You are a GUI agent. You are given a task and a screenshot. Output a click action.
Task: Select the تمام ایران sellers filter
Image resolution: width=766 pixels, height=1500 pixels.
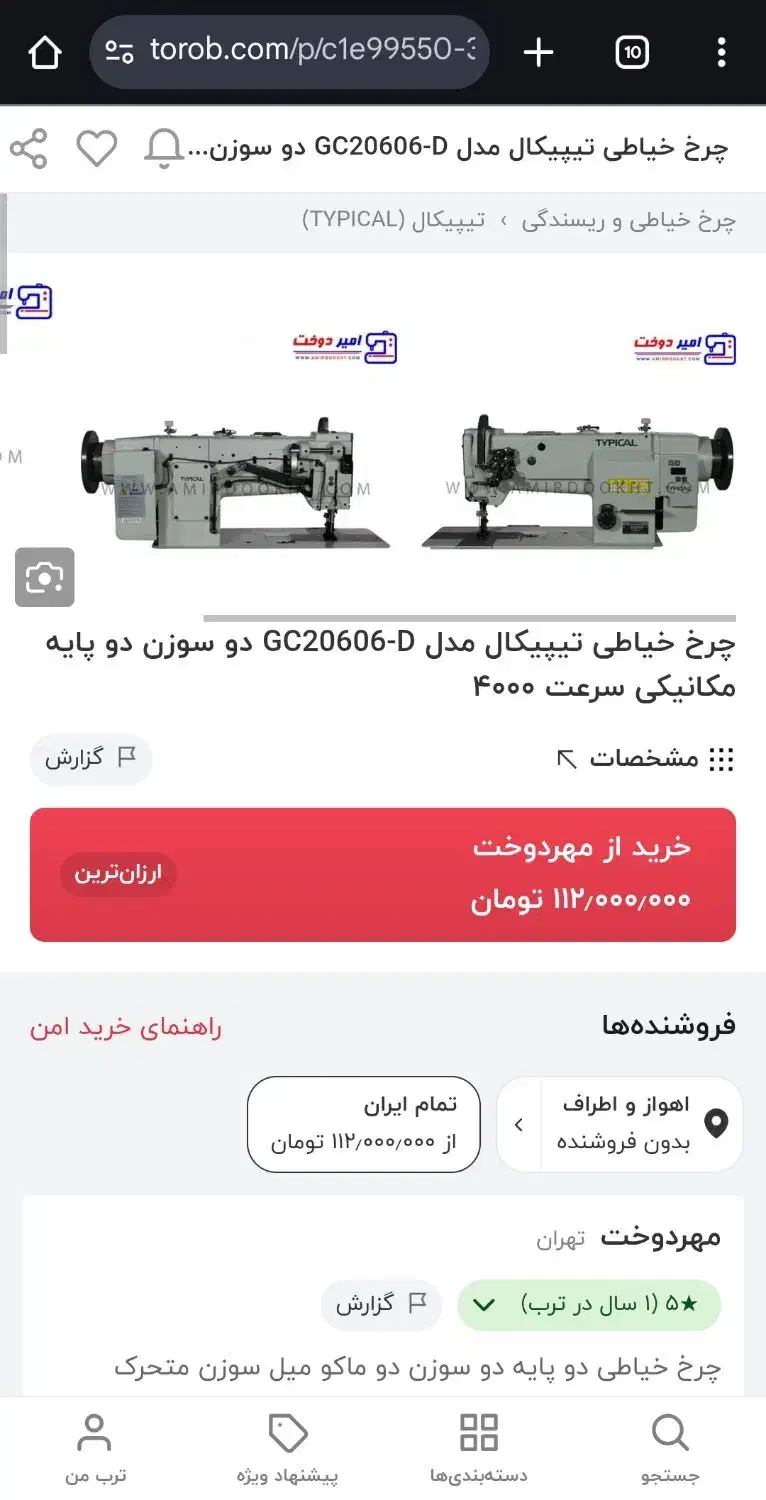(364, 1124)
